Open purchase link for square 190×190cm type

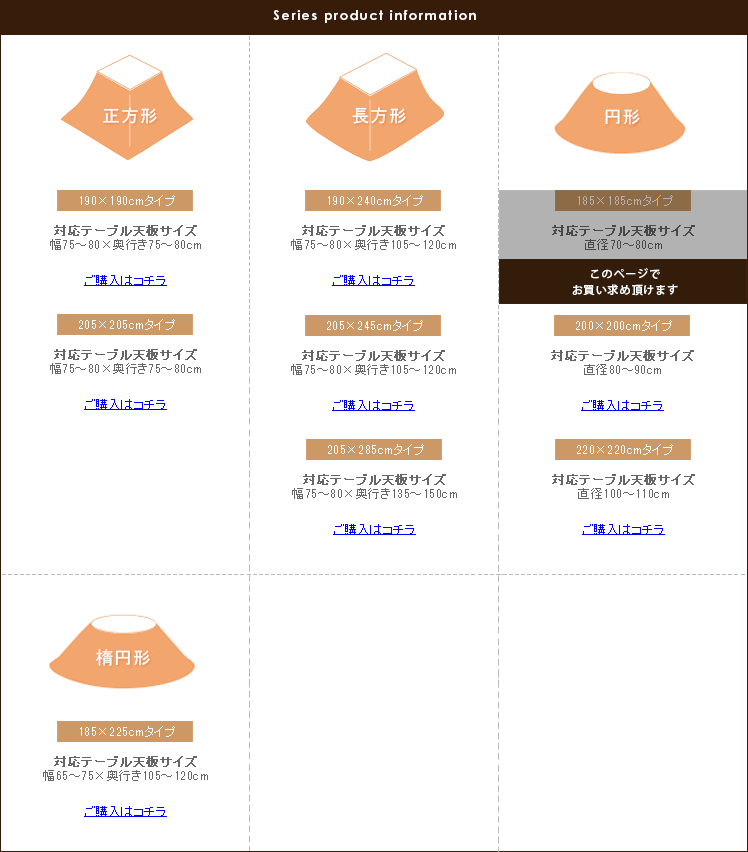tap(125, 281)
